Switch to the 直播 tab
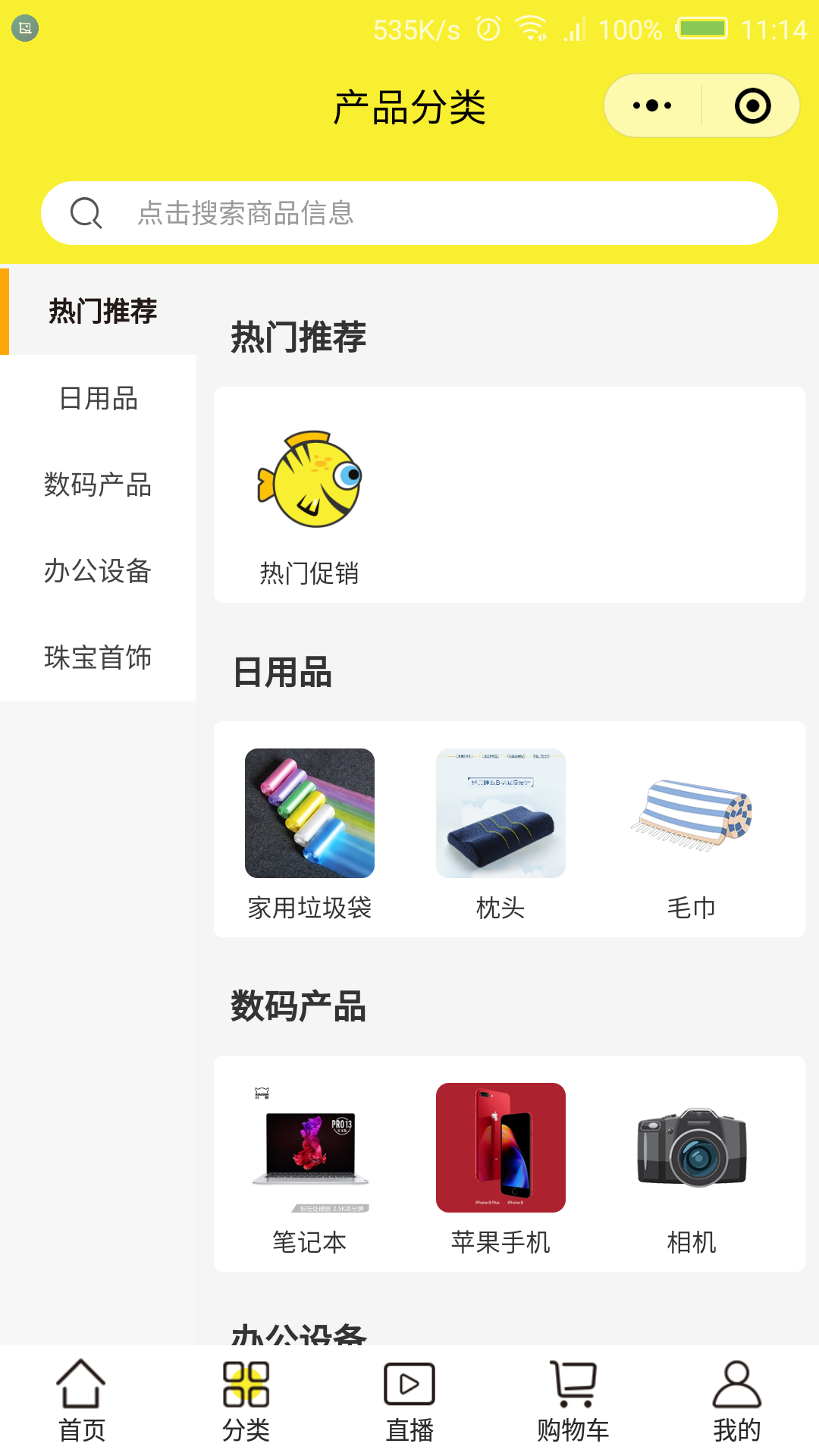Image resolution: width=819 pixels, height=1456 pixels. tap(409, 1401)
